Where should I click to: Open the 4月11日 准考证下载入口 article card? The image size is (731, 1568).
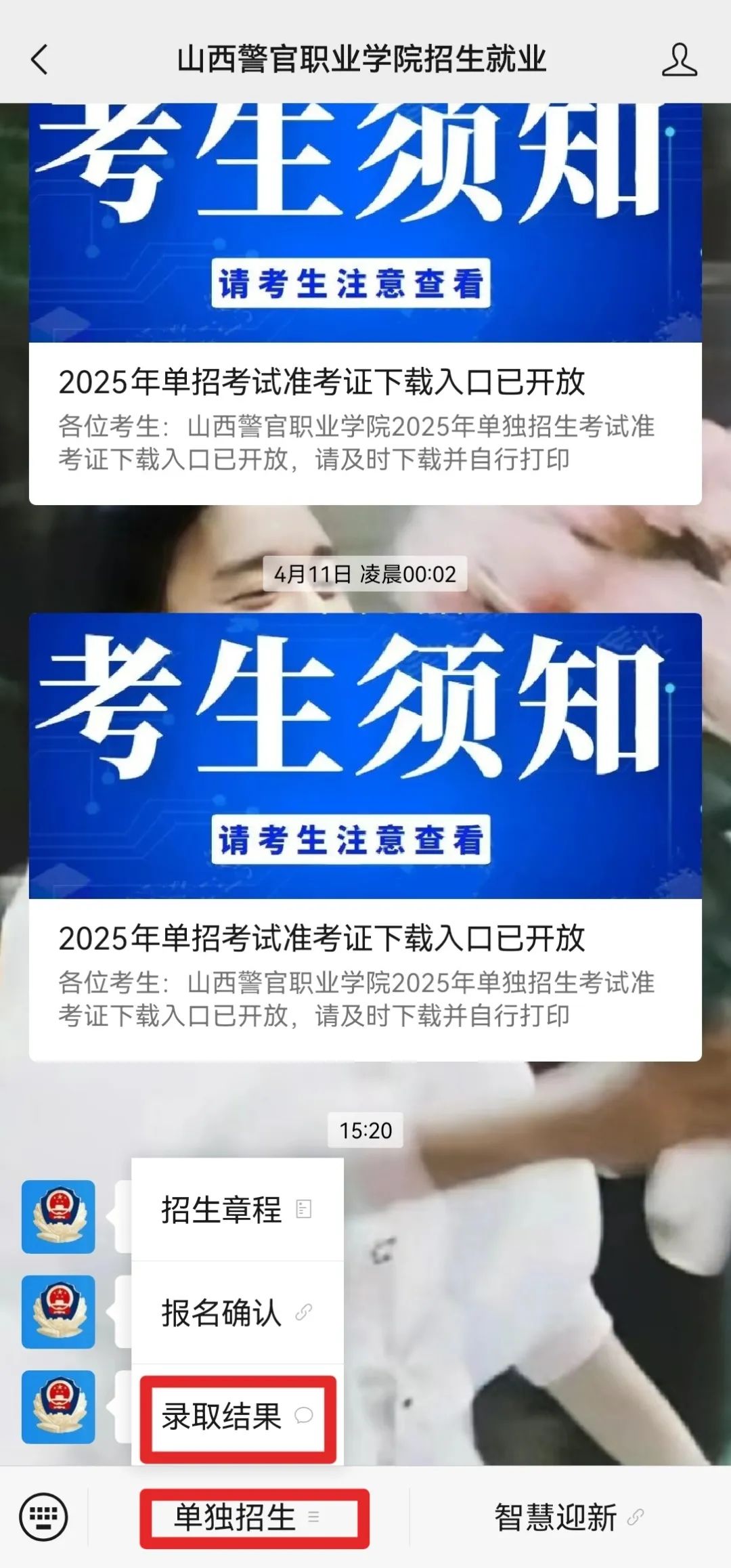pos(365,836)
